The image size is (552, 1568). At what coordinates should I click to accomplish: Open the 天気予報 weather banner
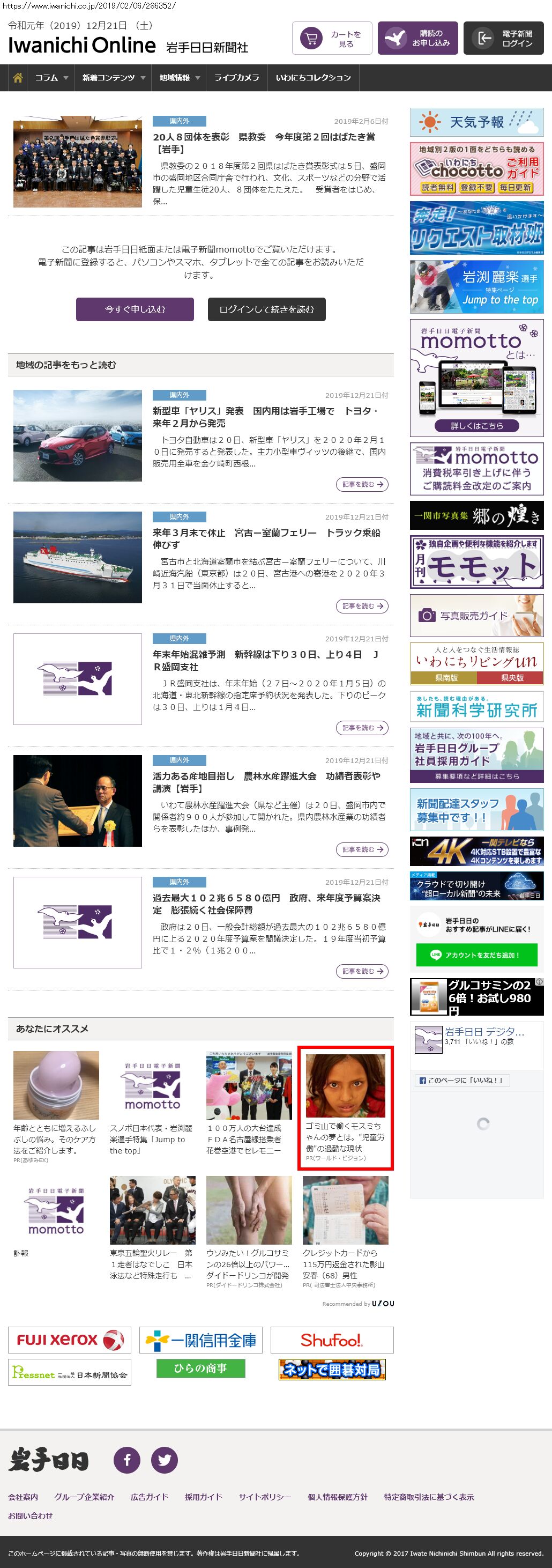(x=476, y=122)
